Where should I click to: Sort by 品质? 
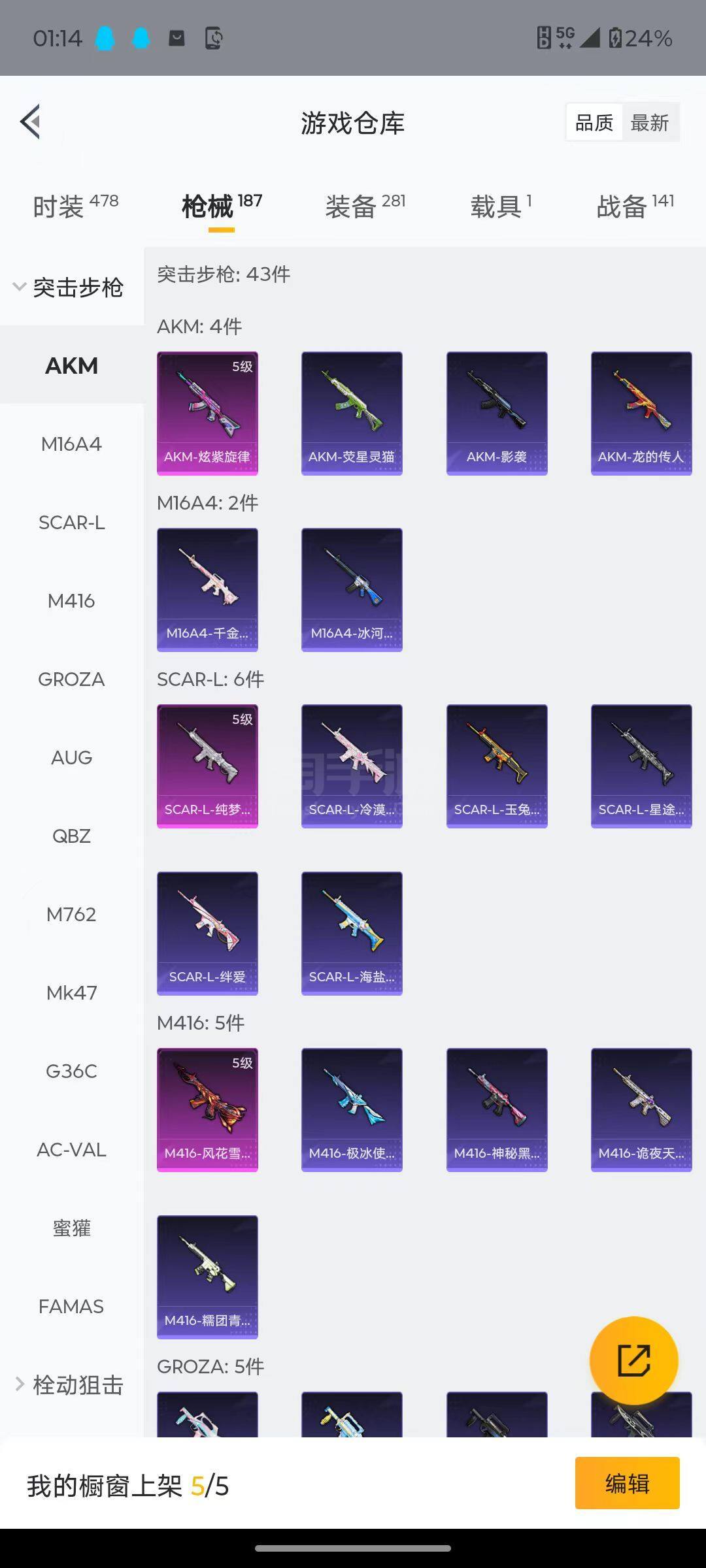point(594,123)
